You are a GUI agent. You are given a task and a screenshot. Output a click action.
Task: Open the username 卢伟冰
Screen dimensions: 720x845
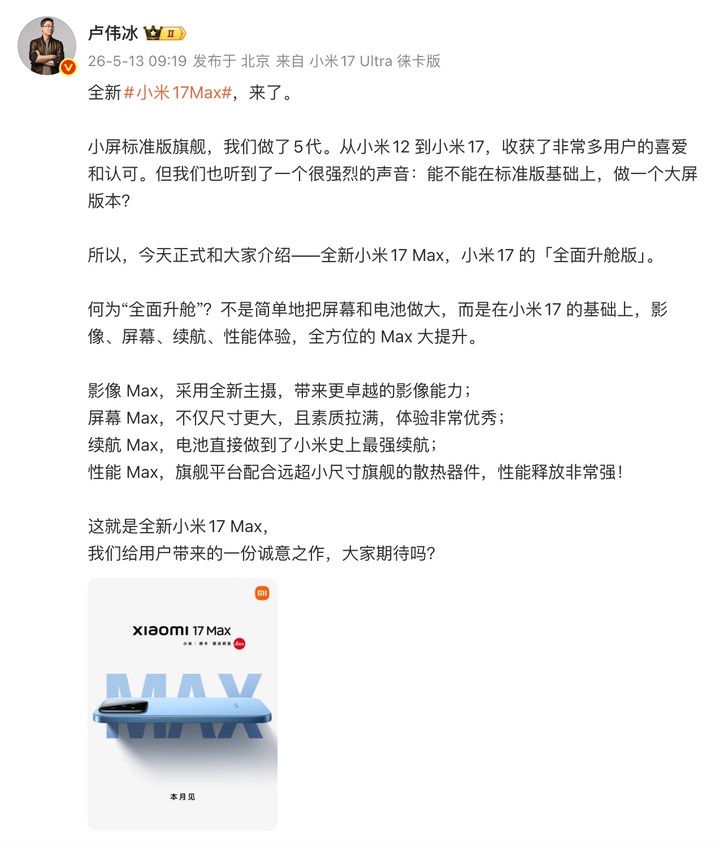click(113, 33)
